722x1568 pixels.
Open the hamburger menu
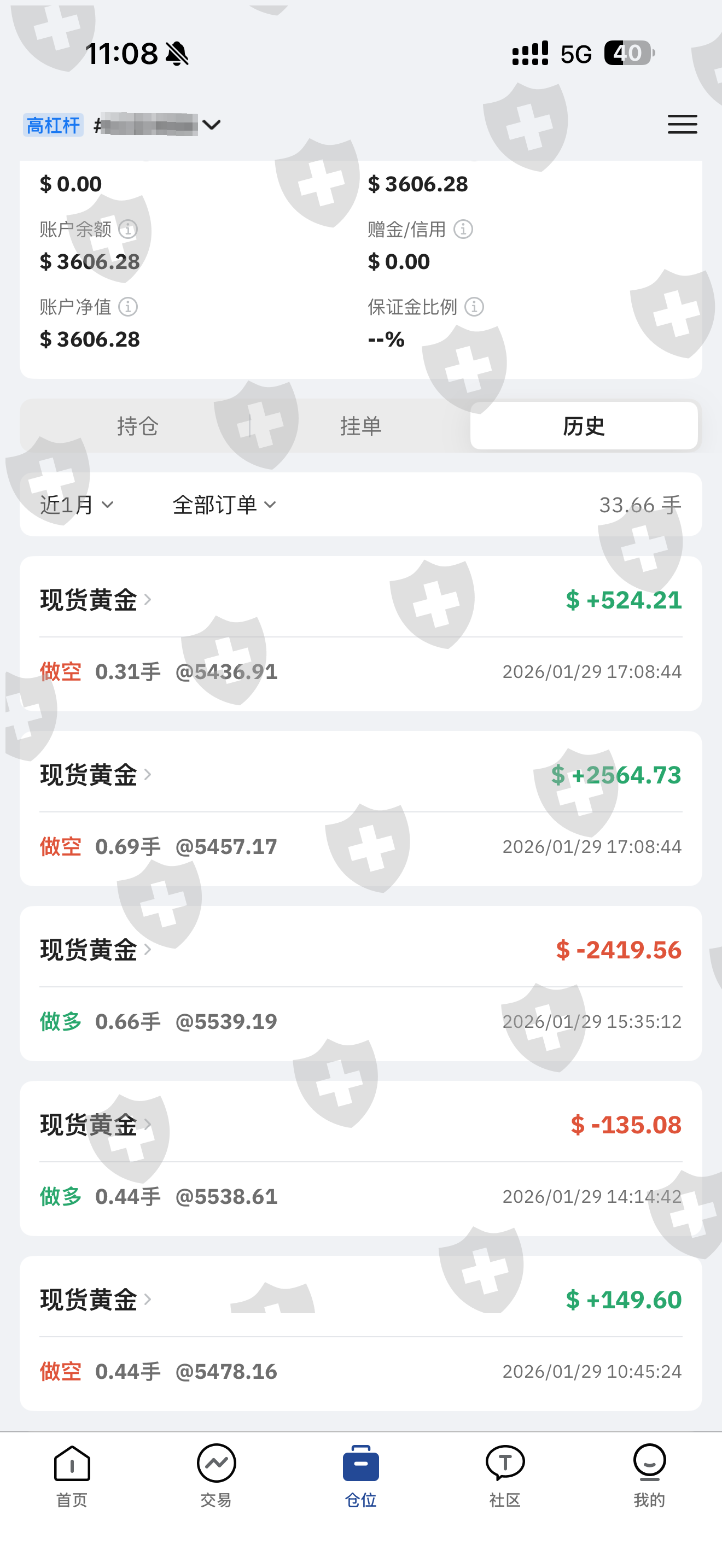pyautogui.click(x=682, y=125)
